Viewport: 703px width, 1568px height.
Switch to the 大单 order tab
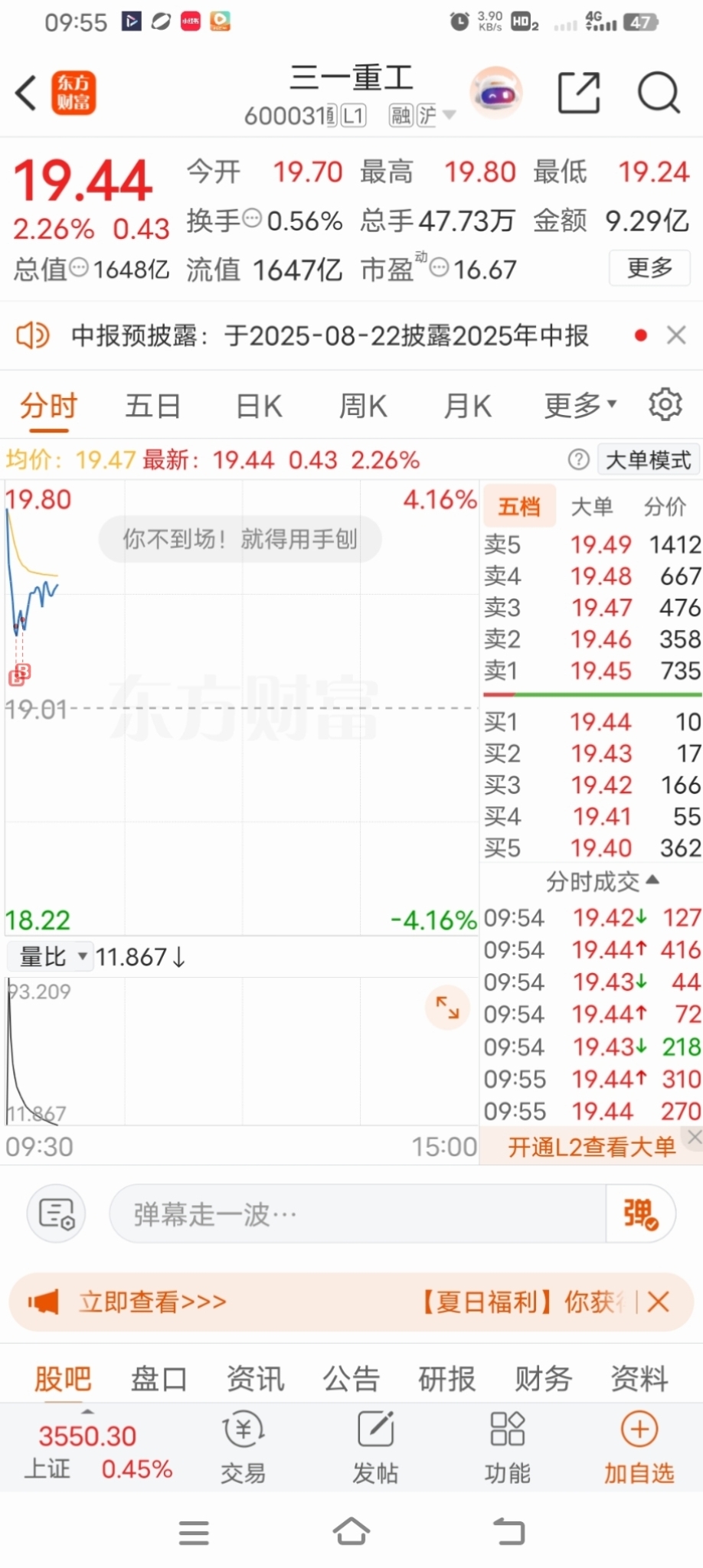pyautogui.click(x=591, y=506)
